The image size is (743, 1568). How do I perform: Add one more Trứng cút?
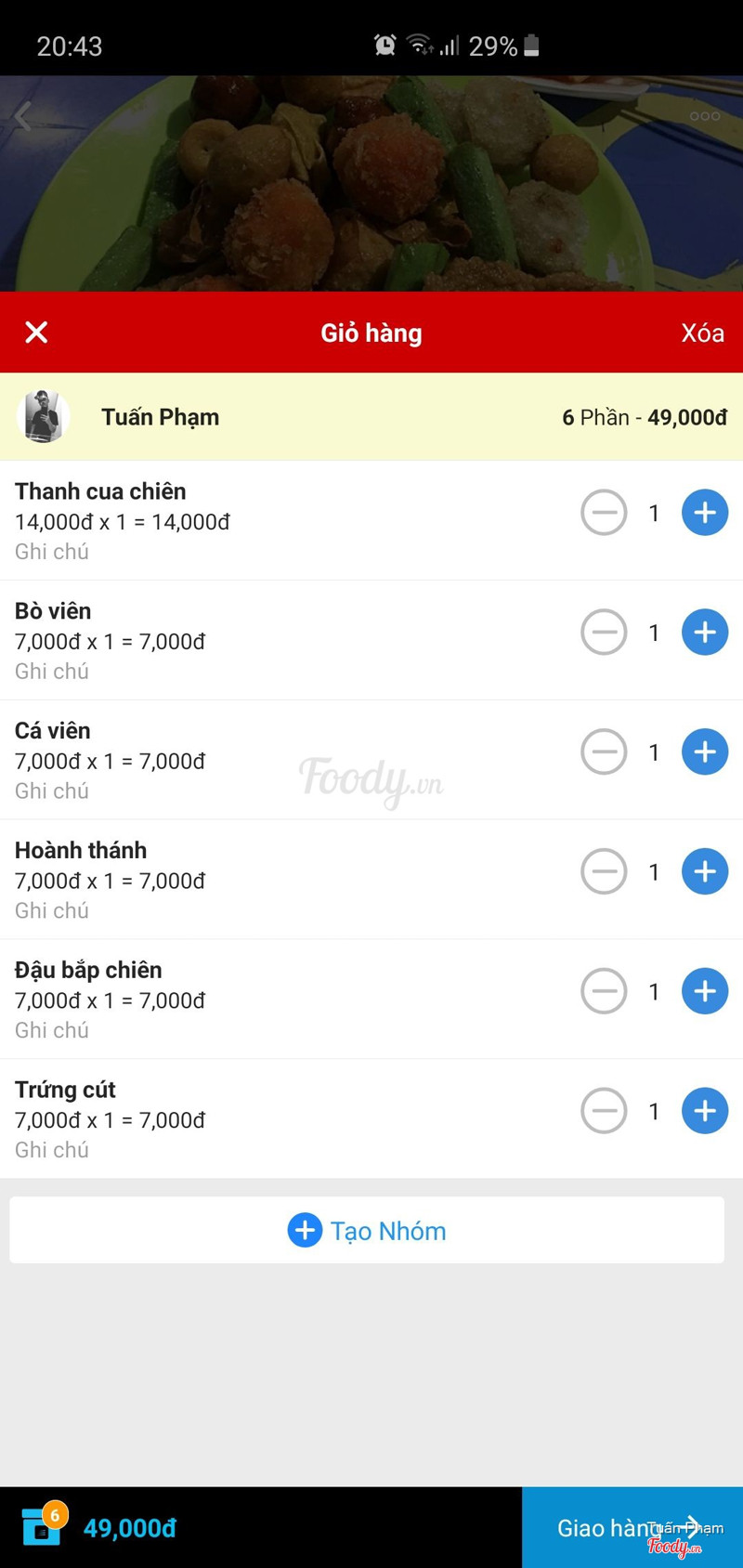pyautogui.click(x=705, y=1111)
